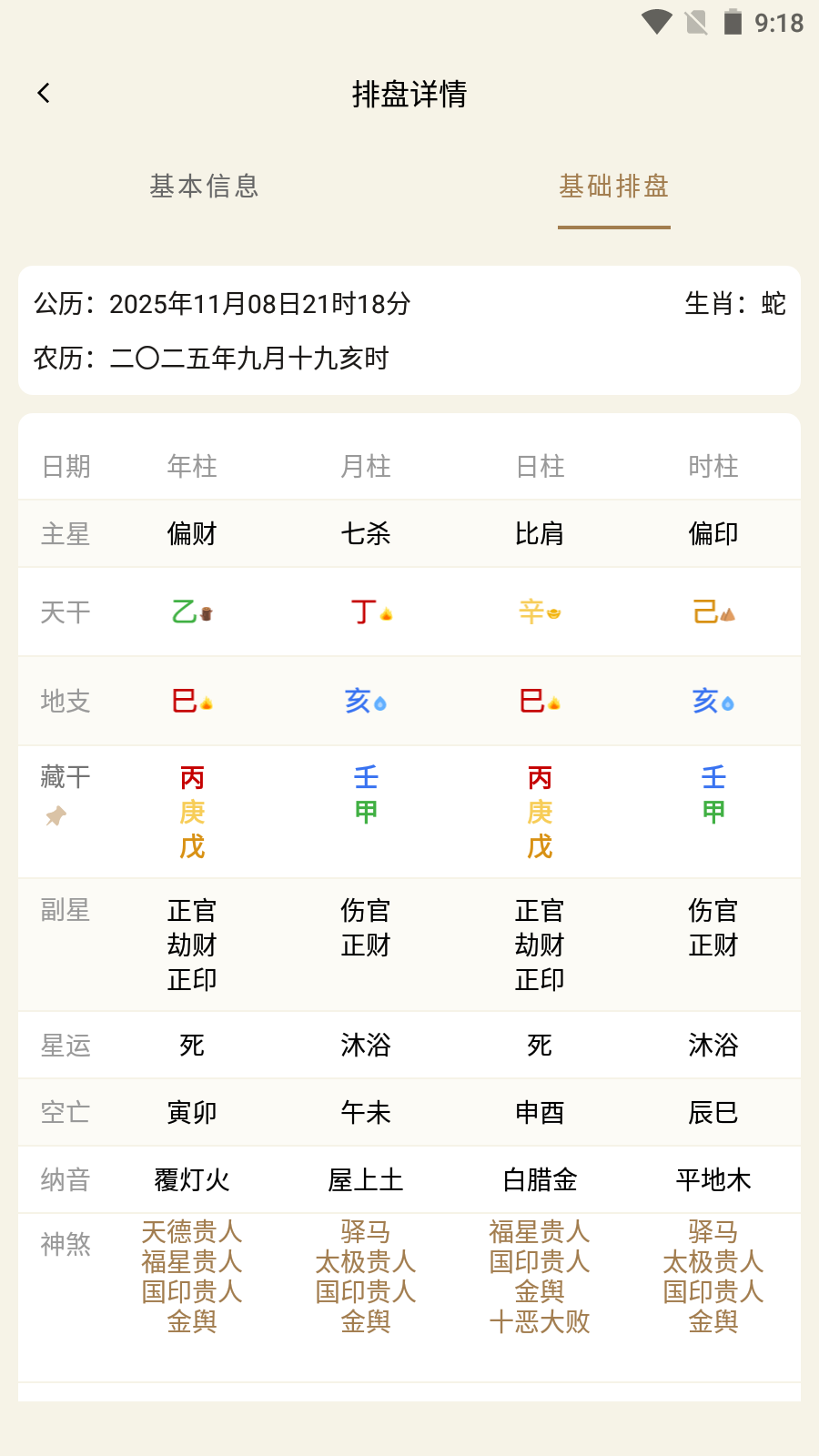This screenshot has height=1456, width=819.
Task: Select the 基础排盘 tab
Action: click(614, 187)
